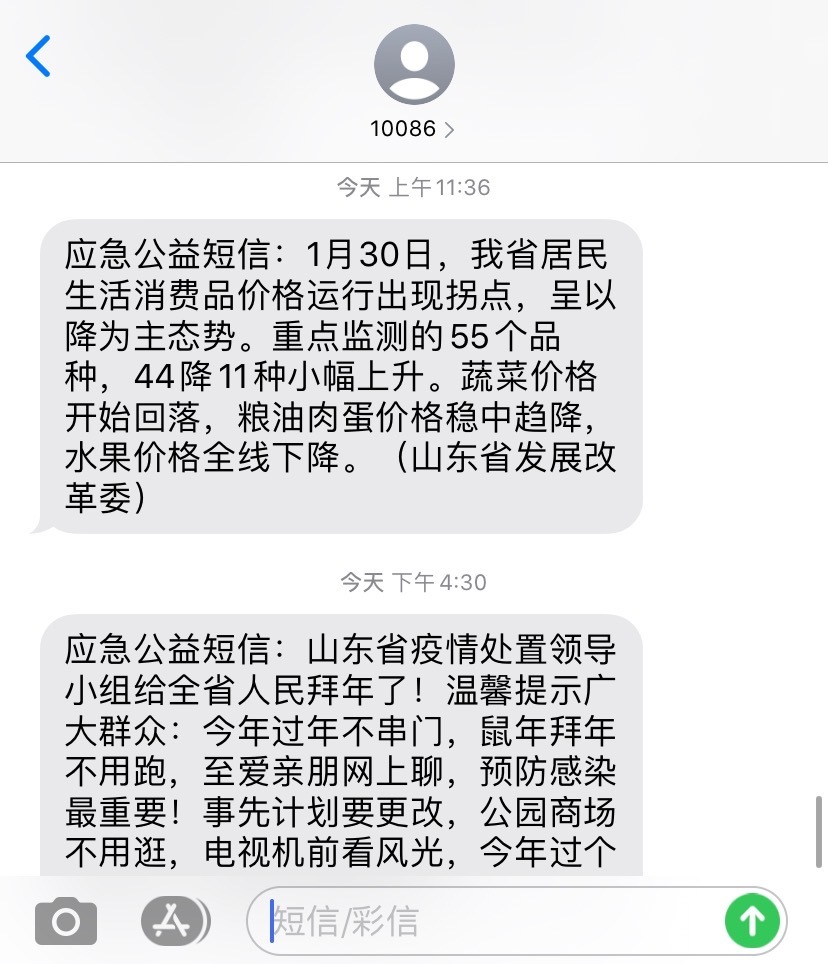Send the message with the green arrow
Screen dimensions: 828x964
pyautogui.click(x=752, y=921)
